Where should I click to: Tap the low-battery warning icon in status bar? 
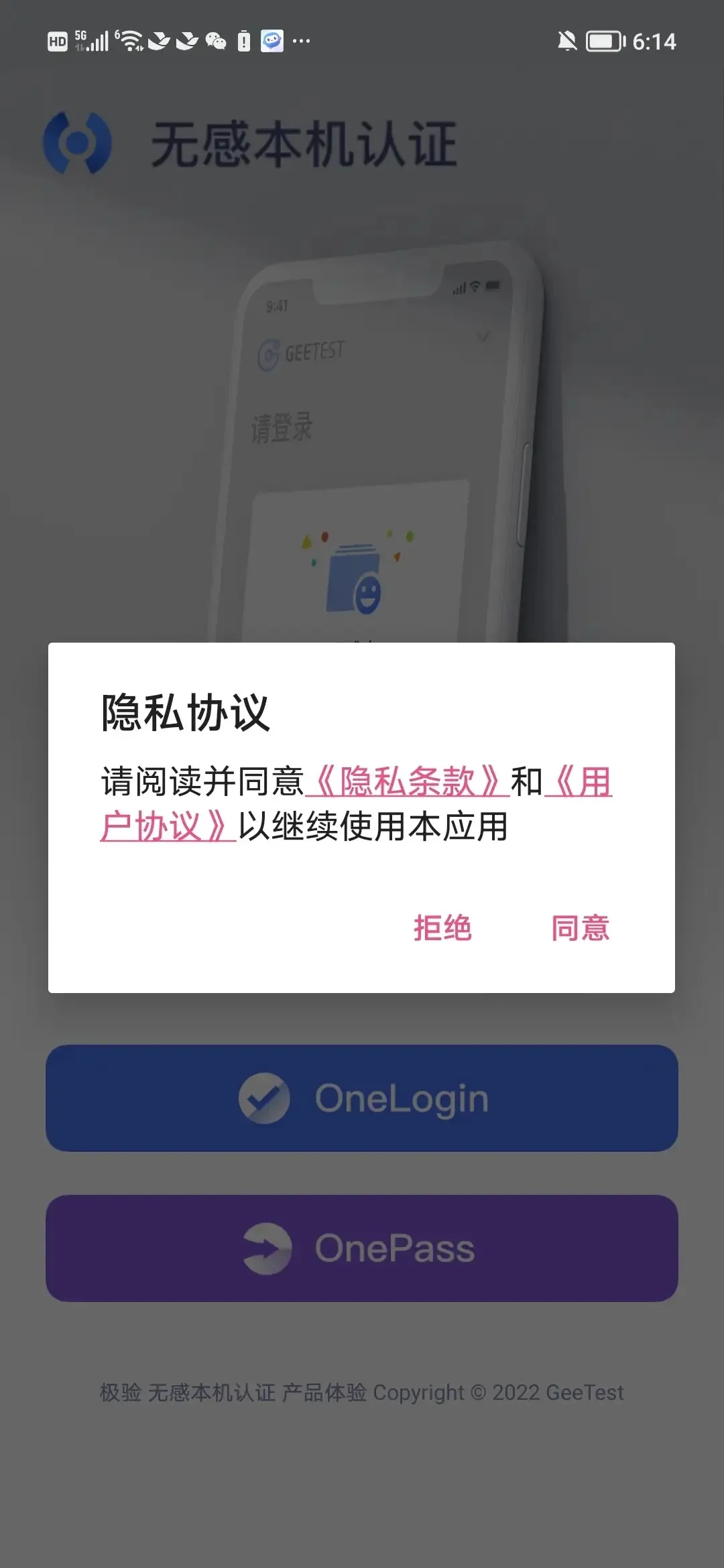coord(244,41)
